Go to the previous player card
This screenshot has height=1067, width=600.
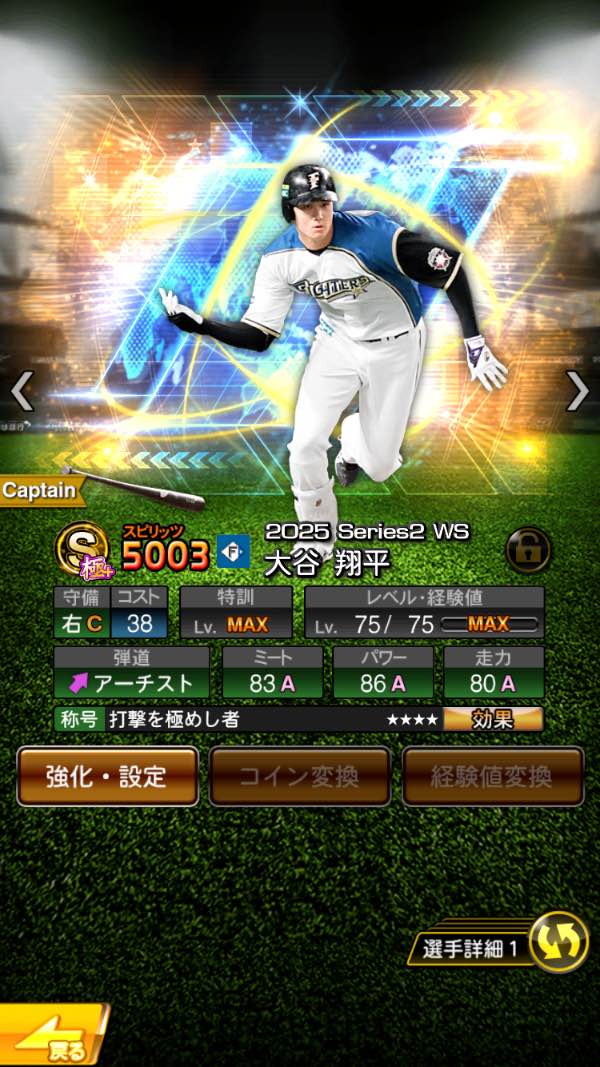coord(22,391)
